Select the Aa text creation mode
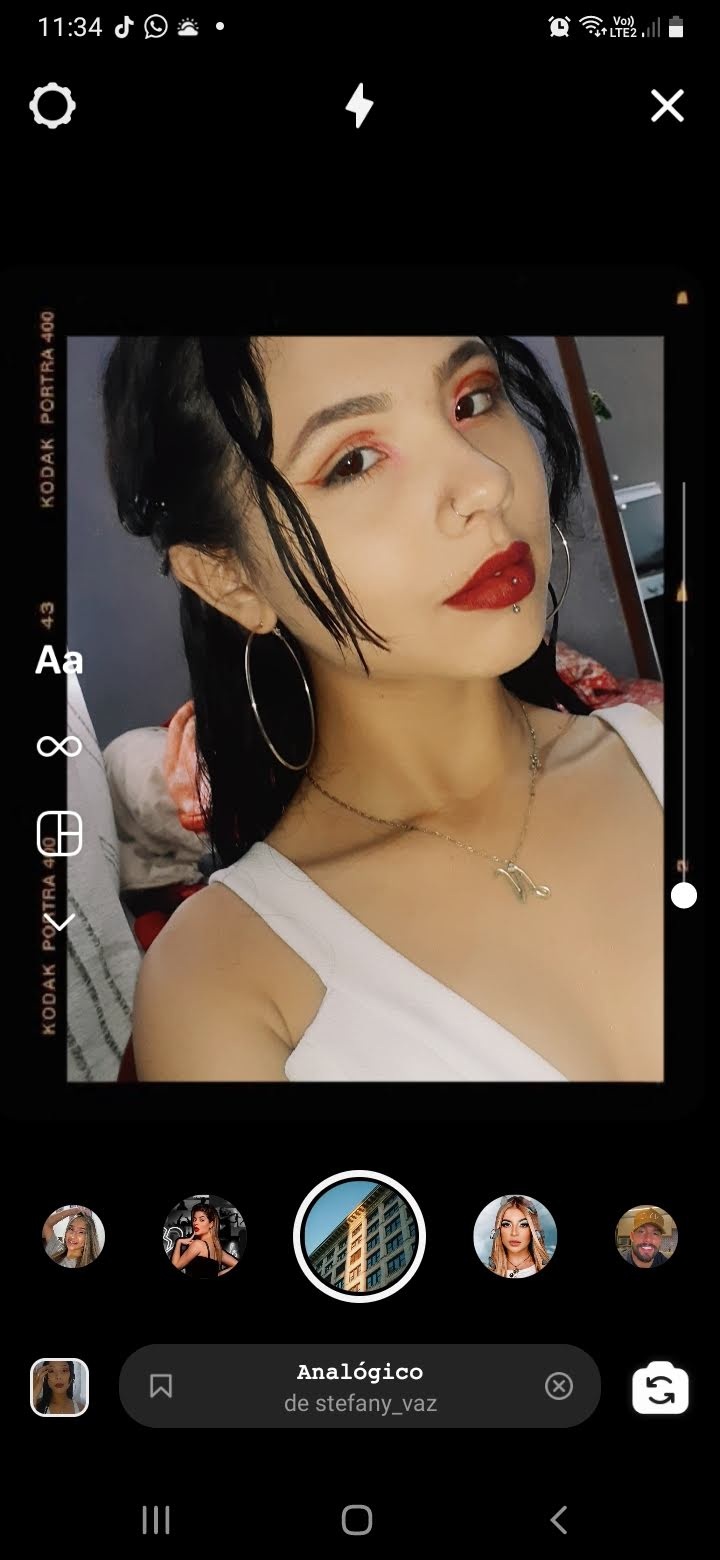The width and height of the screenshot is (720, 1560). click(59, 660)
